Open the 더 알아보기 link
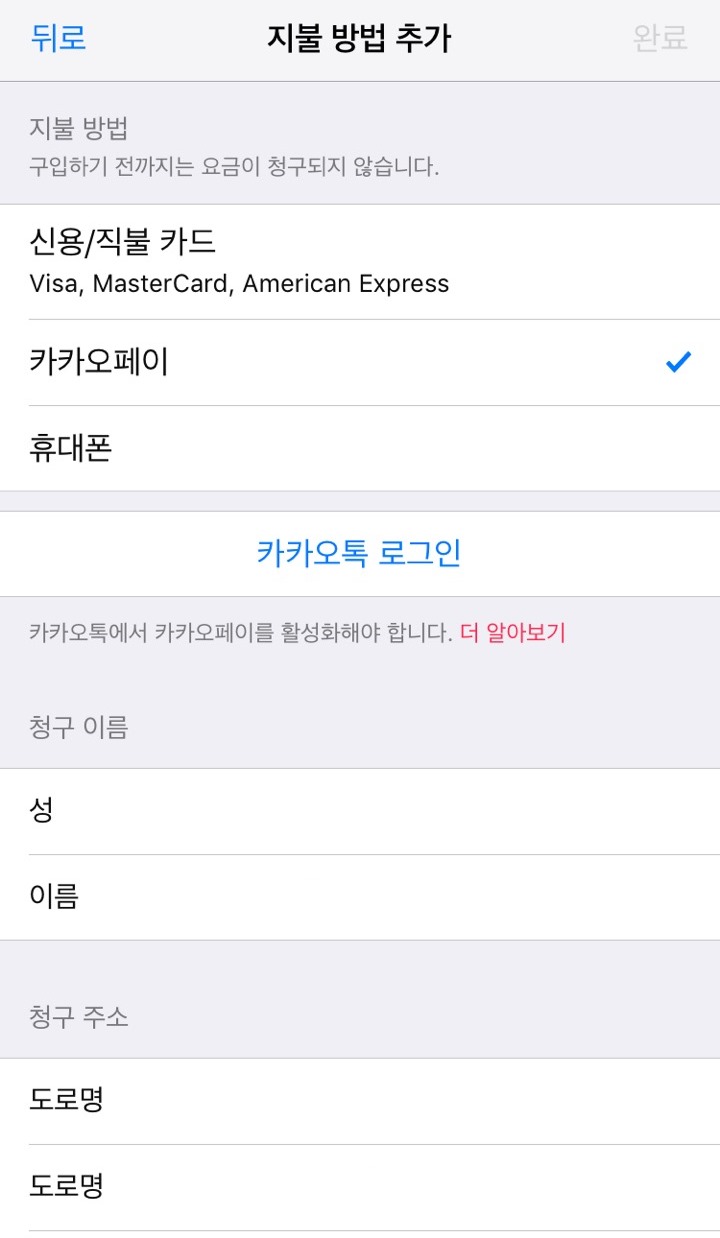The width and height of the screenshot is (720, 1238). click(513, 632)
